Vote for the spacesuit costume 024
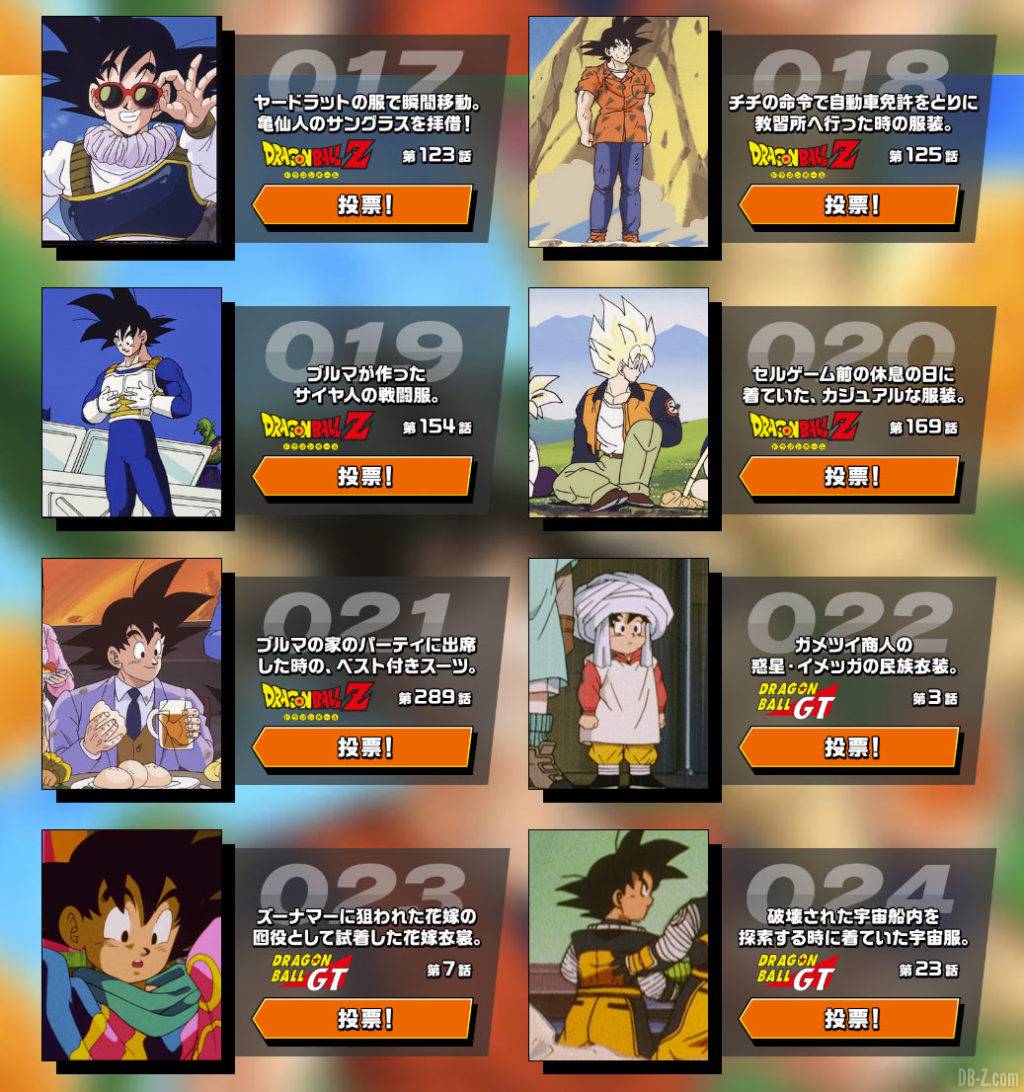This screenshot has height=1092, width=1024. pos(851,1018)
